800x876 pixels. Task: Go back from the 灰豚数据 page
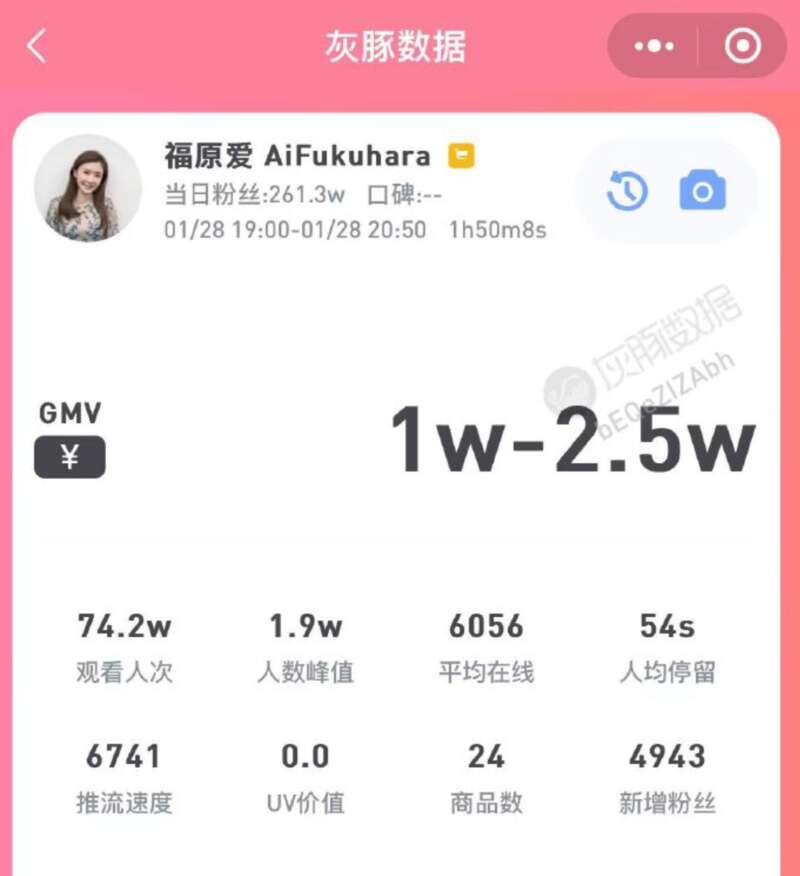pos(37,46)
